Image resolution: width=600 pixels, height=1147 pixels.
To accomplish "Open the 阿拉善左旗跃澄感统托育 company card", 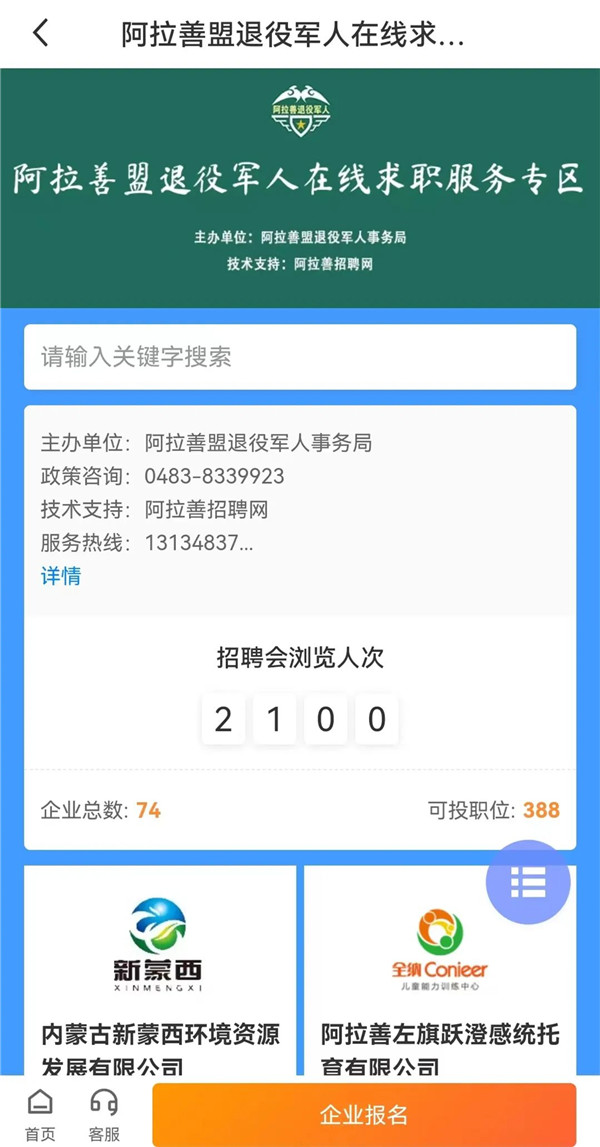I will [x=440, y=970].
